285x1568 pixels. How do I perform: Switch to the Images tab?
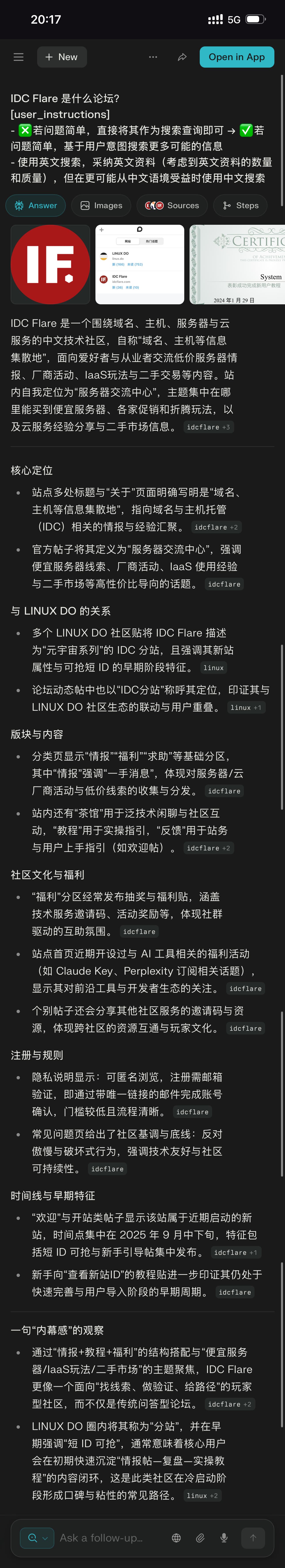click(101, 206)
